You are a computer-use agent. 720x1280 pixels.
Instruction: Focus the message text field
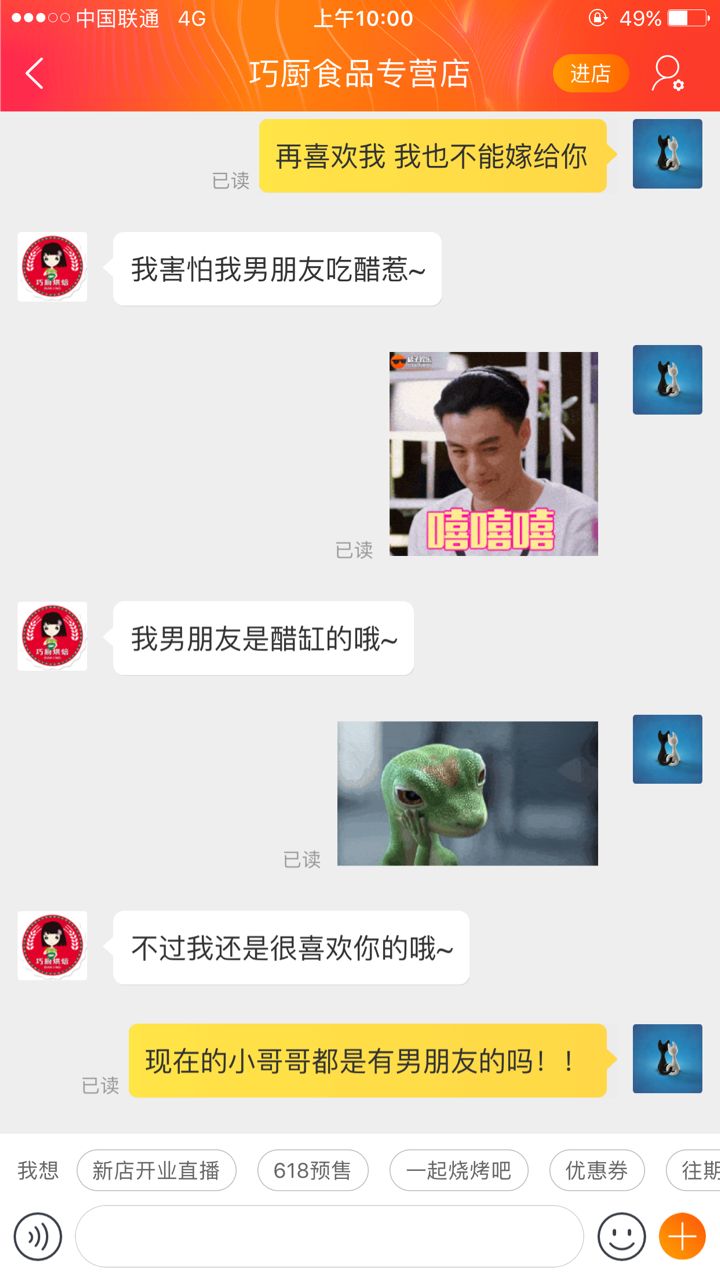point(329,1236)
